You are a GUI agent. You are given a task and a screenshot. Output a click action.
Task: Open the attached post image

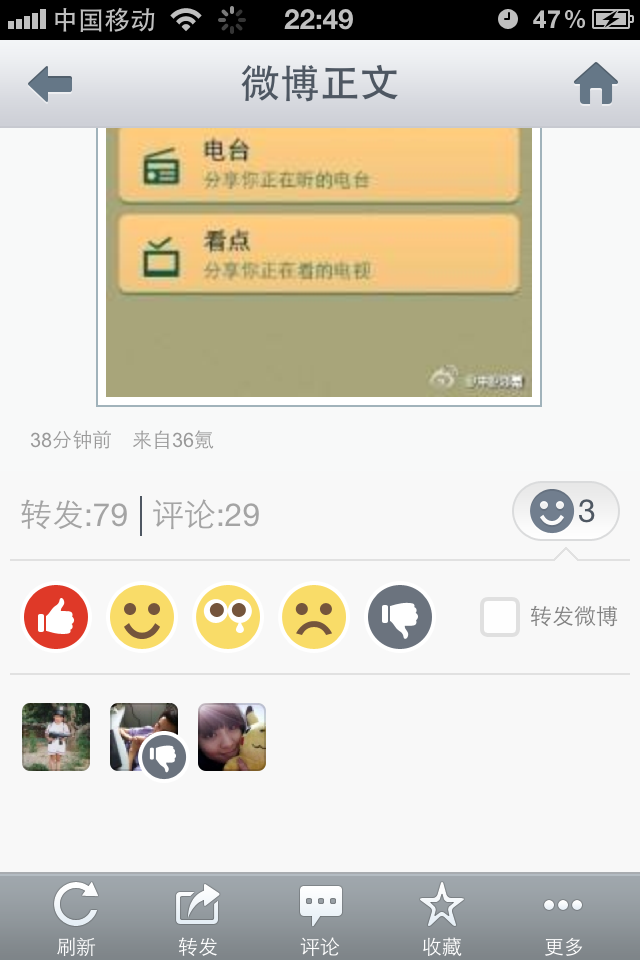point(319,265)
